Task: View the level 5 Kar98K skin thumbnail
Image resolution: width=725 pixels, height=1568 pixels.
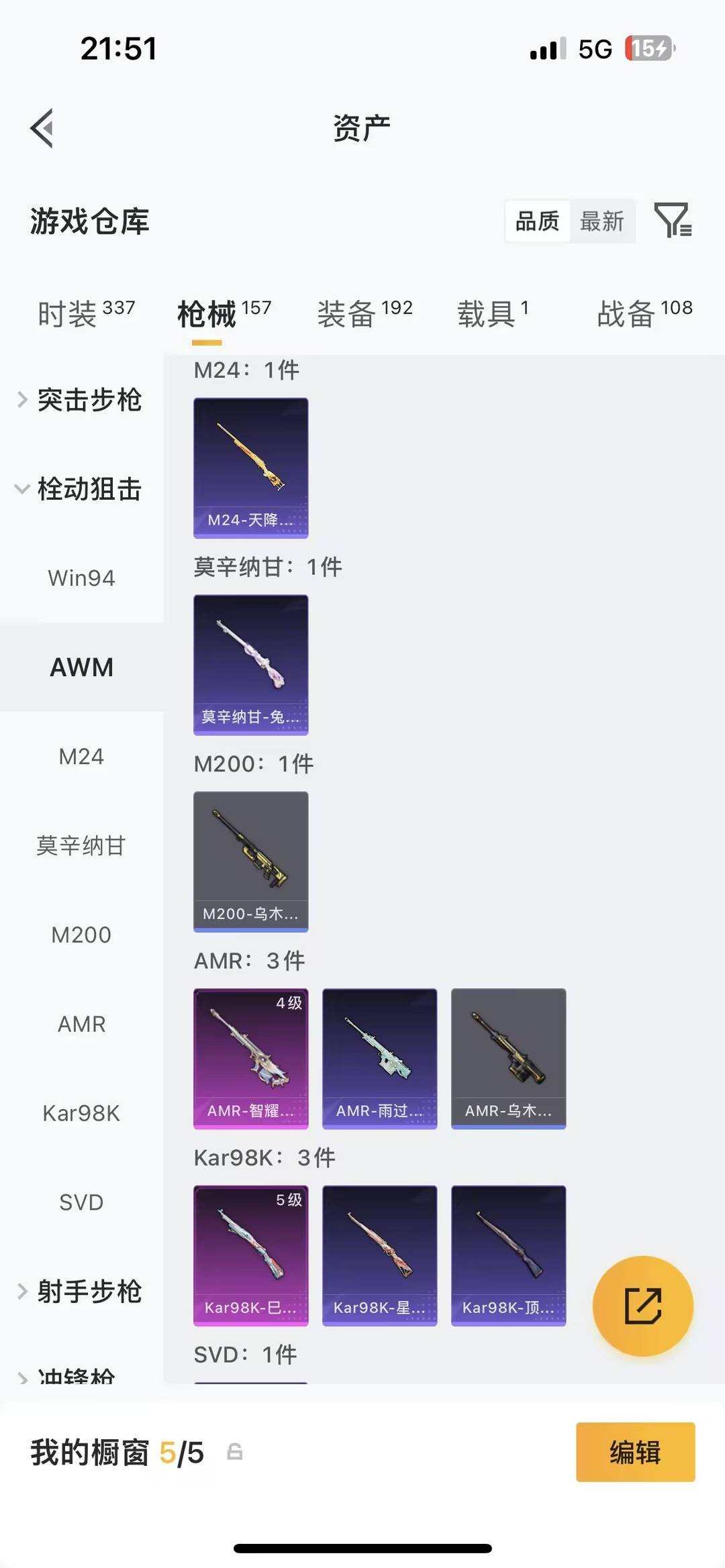Action: point(250,1253)
